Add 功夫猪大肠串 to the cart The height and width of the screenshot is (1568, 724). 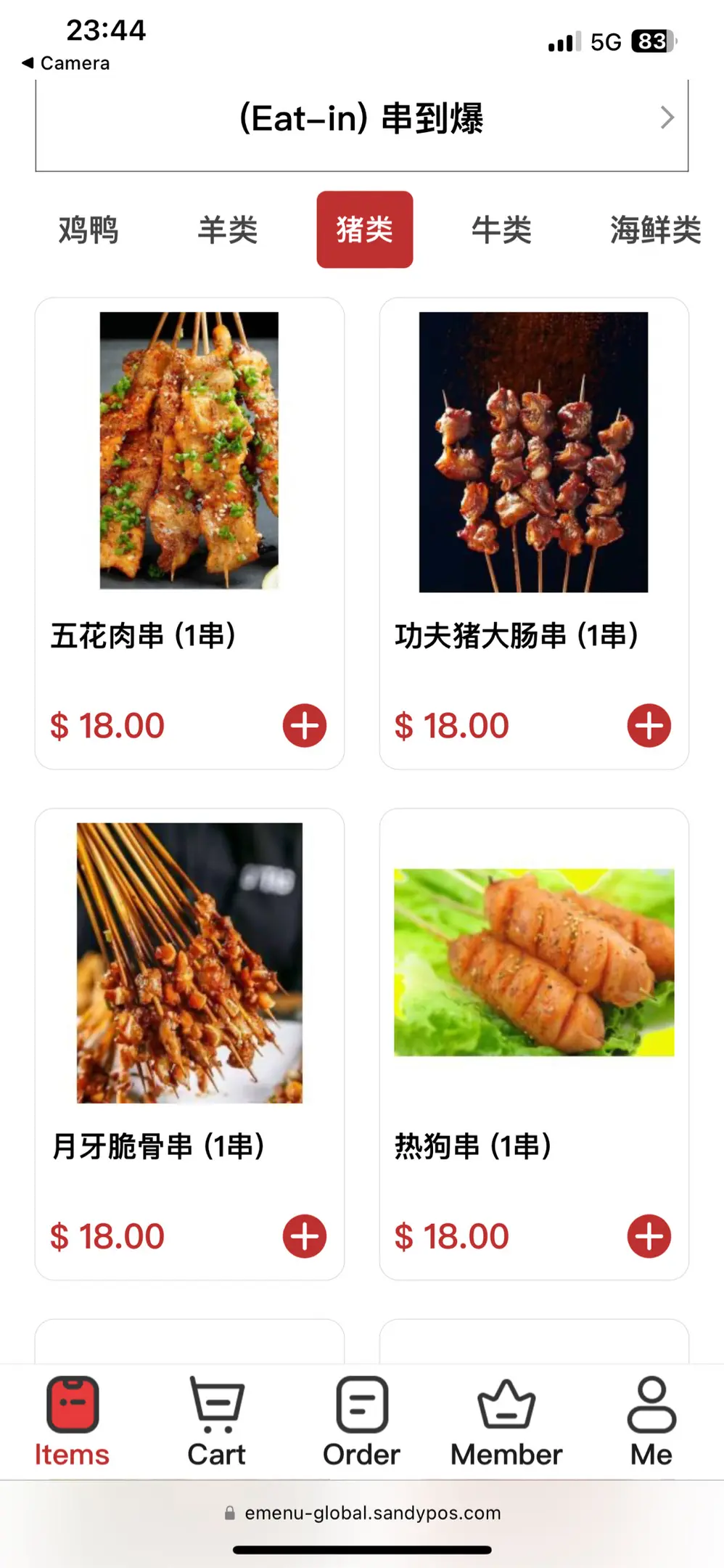[649, 725]
